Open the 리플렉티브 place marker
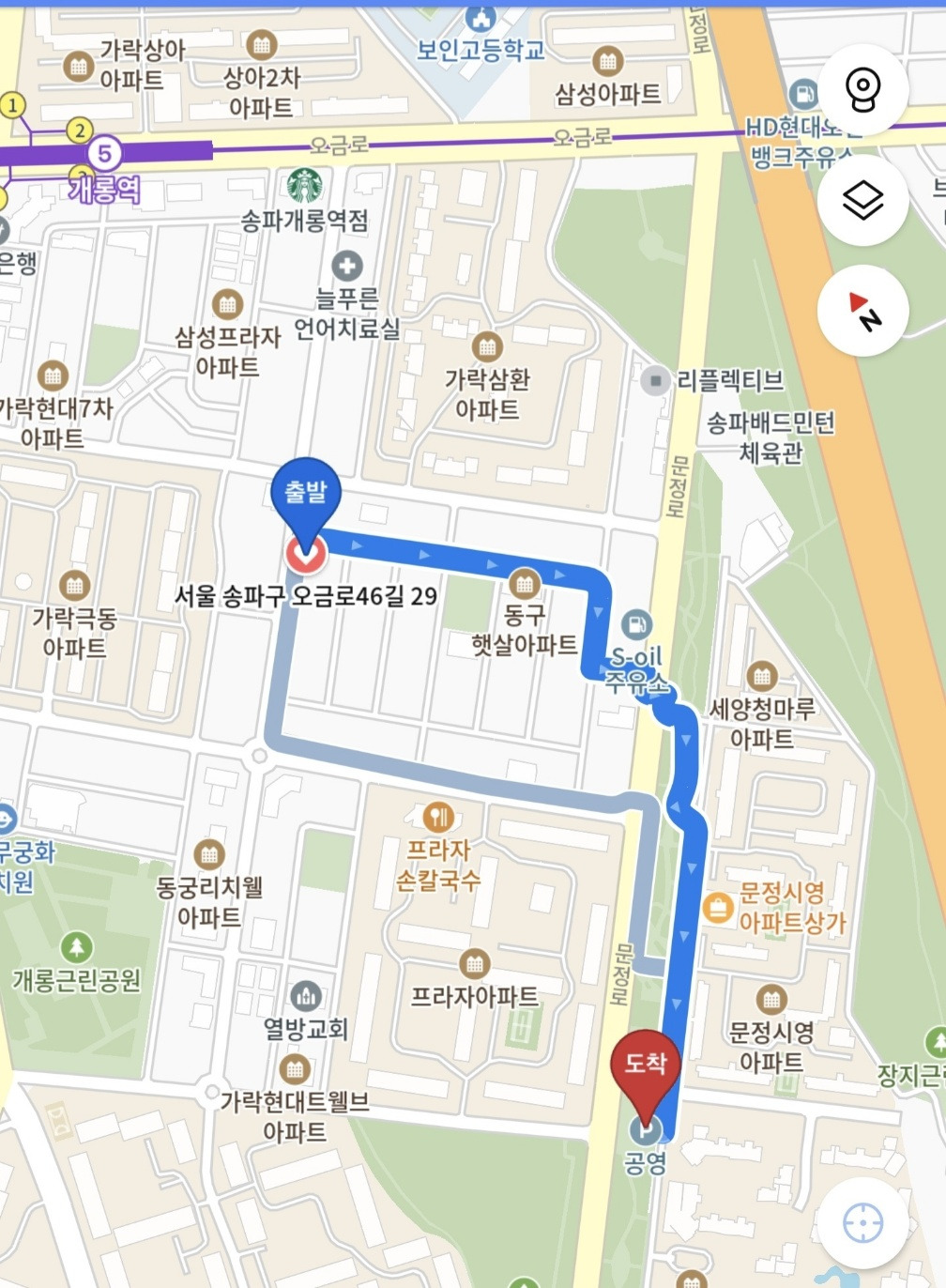 (655, 380)
